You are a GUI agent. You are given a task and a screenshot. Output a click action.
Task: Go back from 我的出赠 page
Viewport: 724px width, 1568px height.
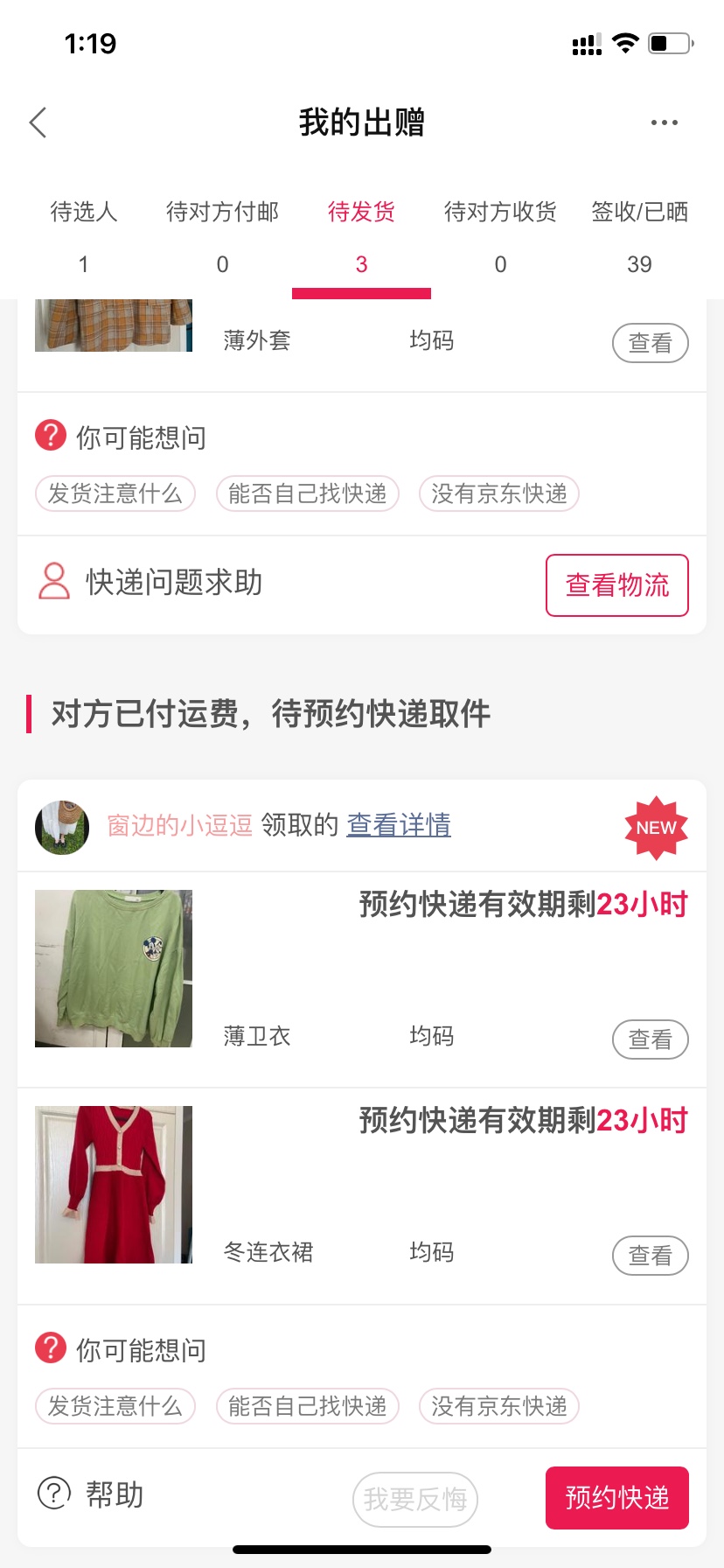38,123
